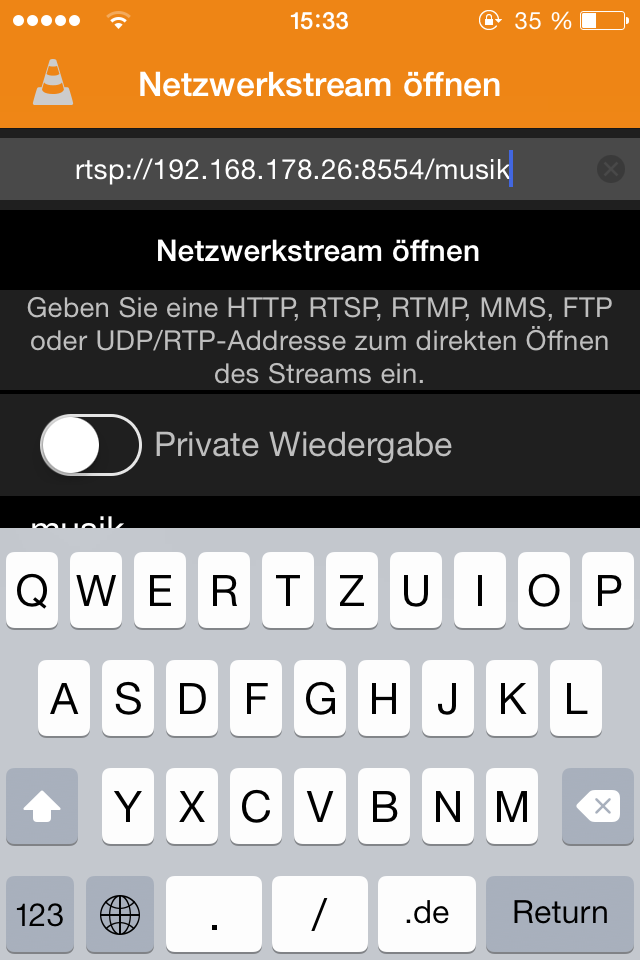The image size is (640, 960).
Task: Tap the shift key
Action: click(42, 806)
